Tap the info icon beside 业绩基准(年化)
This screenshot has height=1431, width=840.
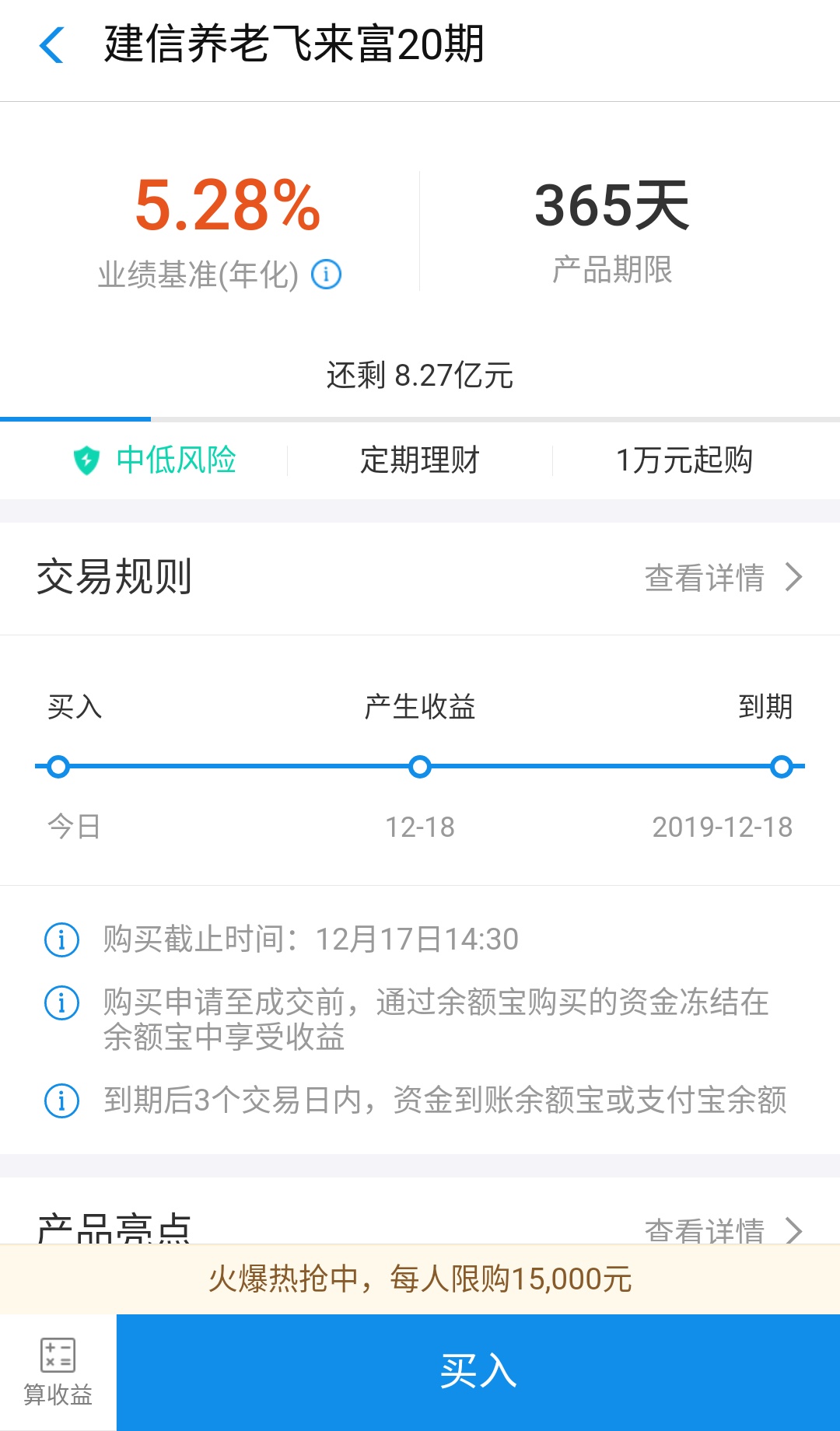point(327,274)
